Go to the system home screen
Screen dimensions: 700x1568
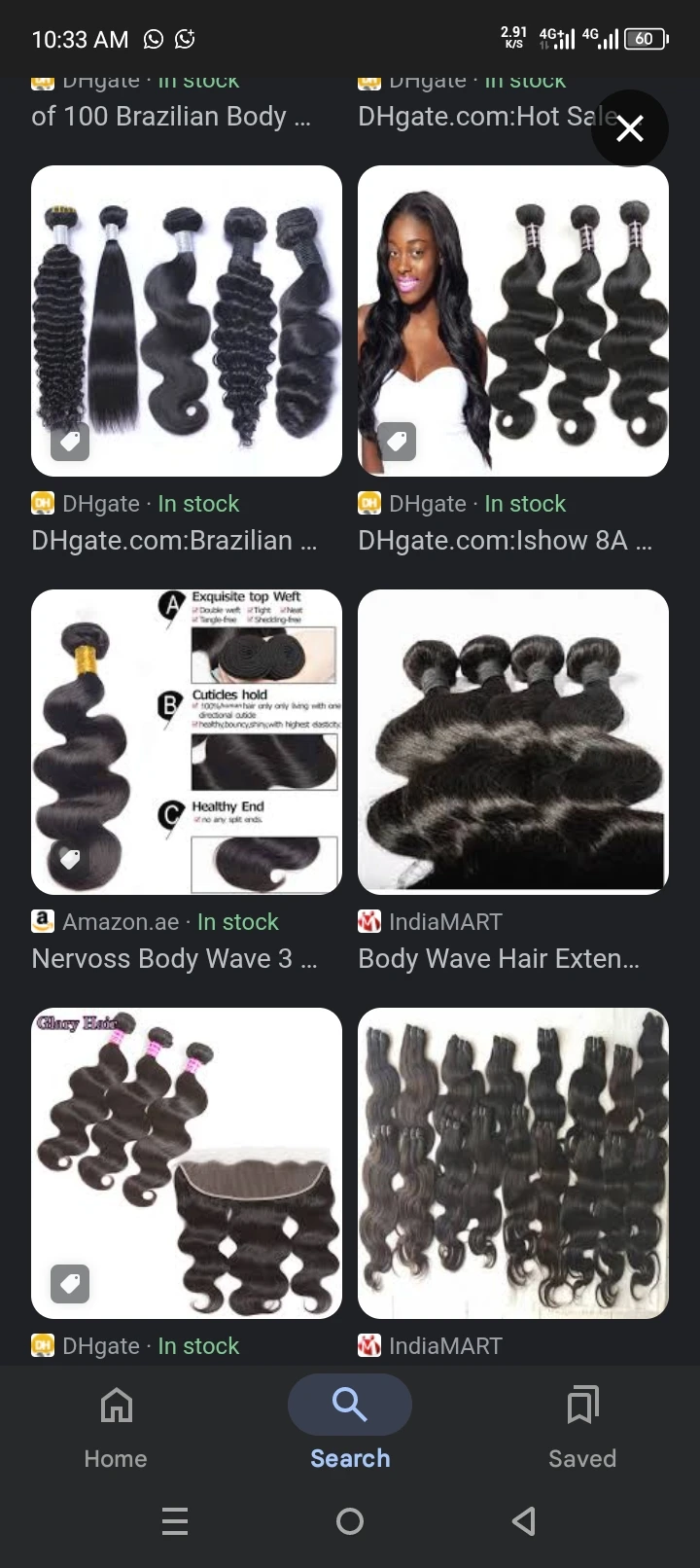(x=350, y=1521)
